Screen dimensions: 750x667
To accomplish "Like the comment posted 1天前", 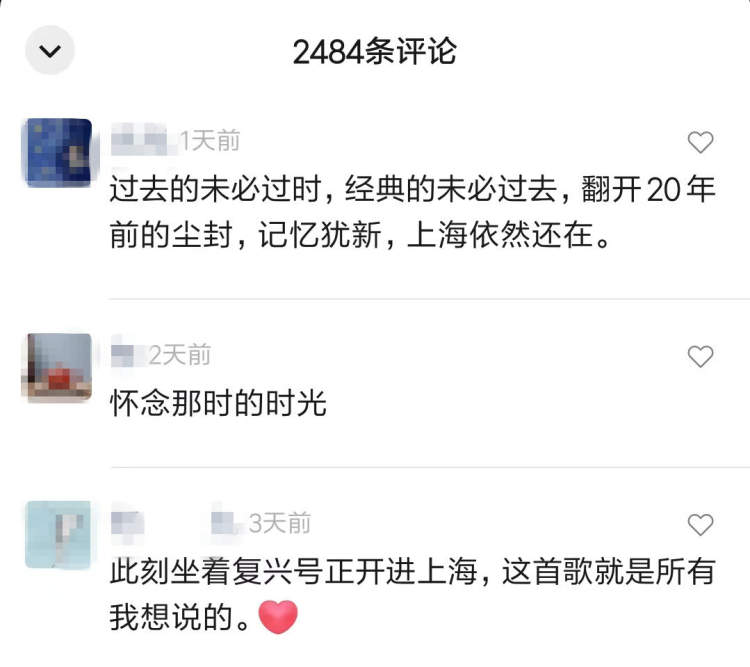I will point(701,142).
